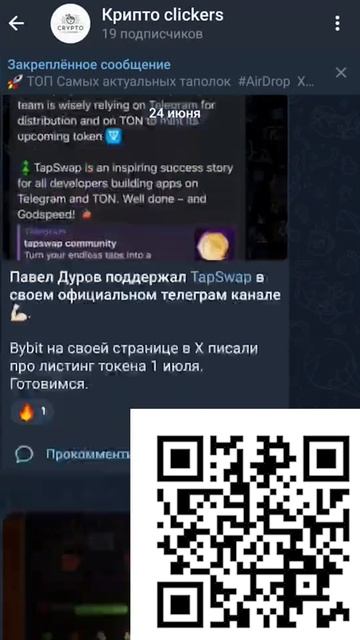Tap Прокомментировать under the post
This screenshot has height=640, width=360.
72,454
